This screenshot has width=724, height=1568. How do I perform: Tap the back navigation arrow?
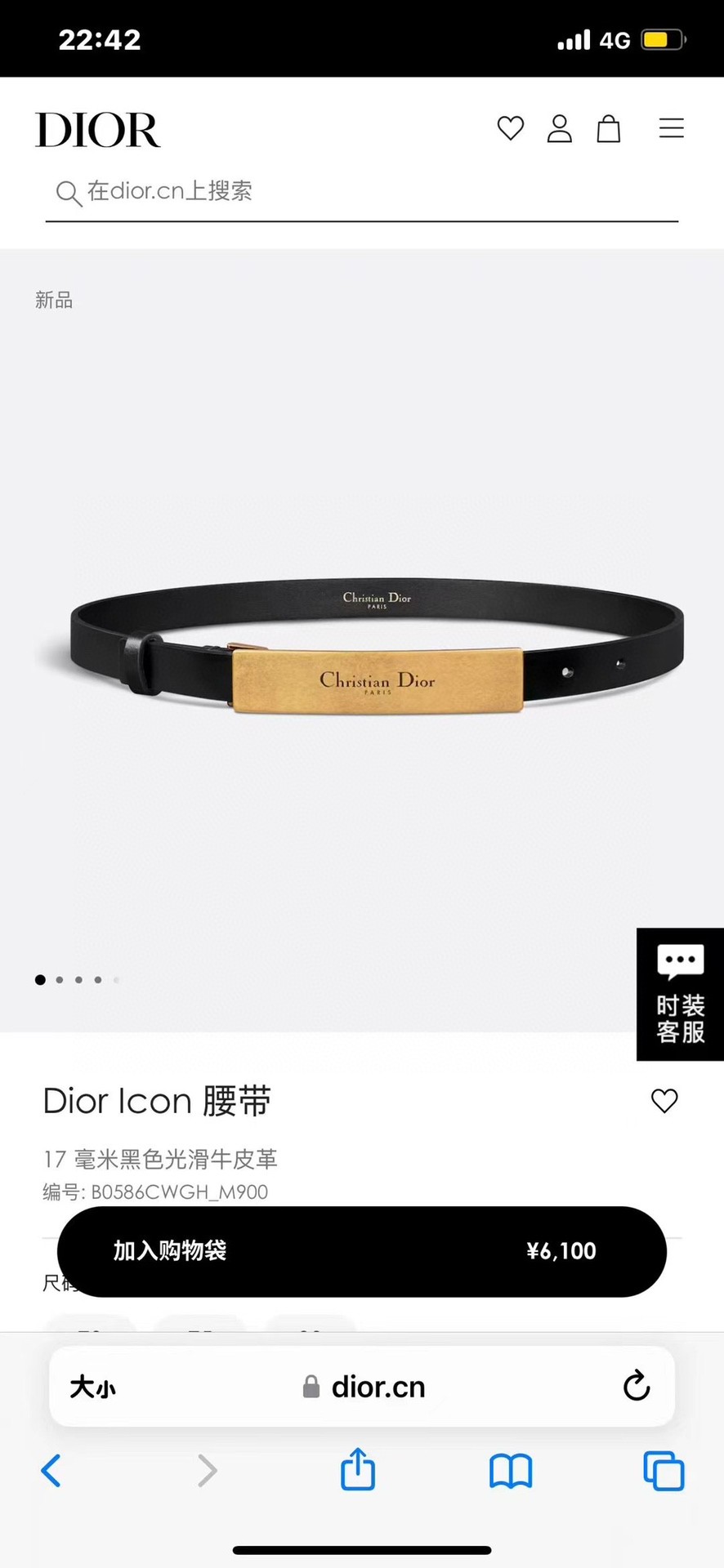tap(51, 1471)
